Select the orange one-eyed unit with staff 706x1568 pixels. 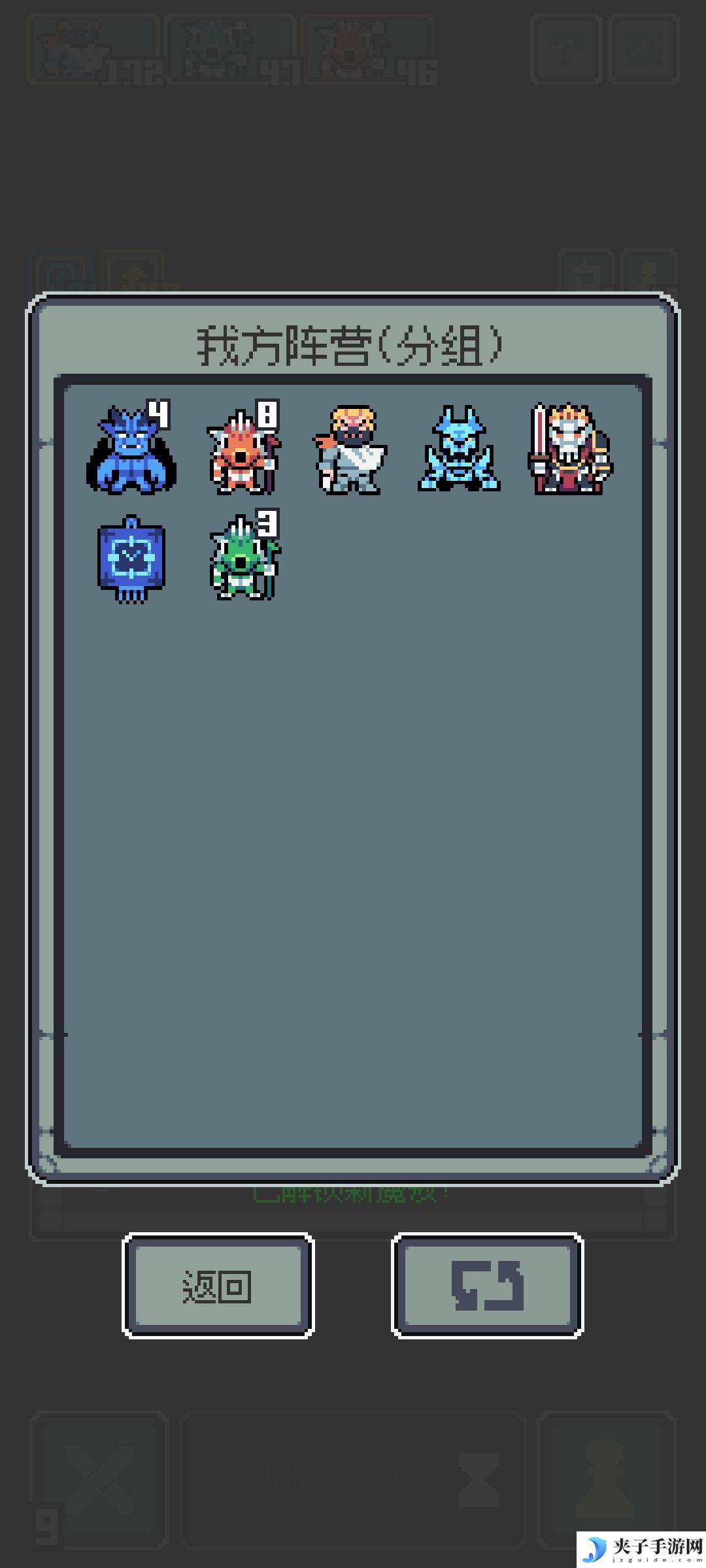coord(243,451)
